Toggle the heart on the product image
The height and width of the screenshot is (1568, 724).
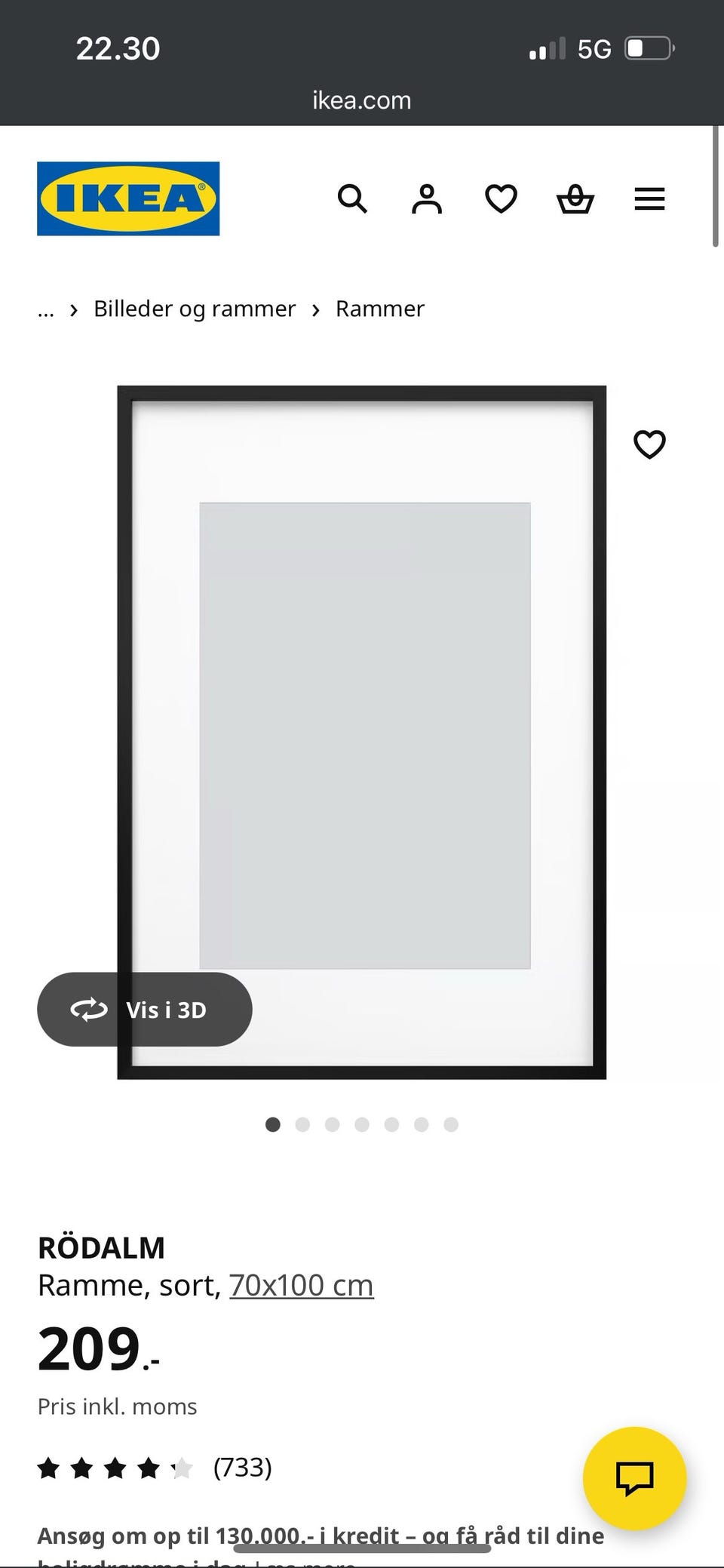tap(649, 444)
